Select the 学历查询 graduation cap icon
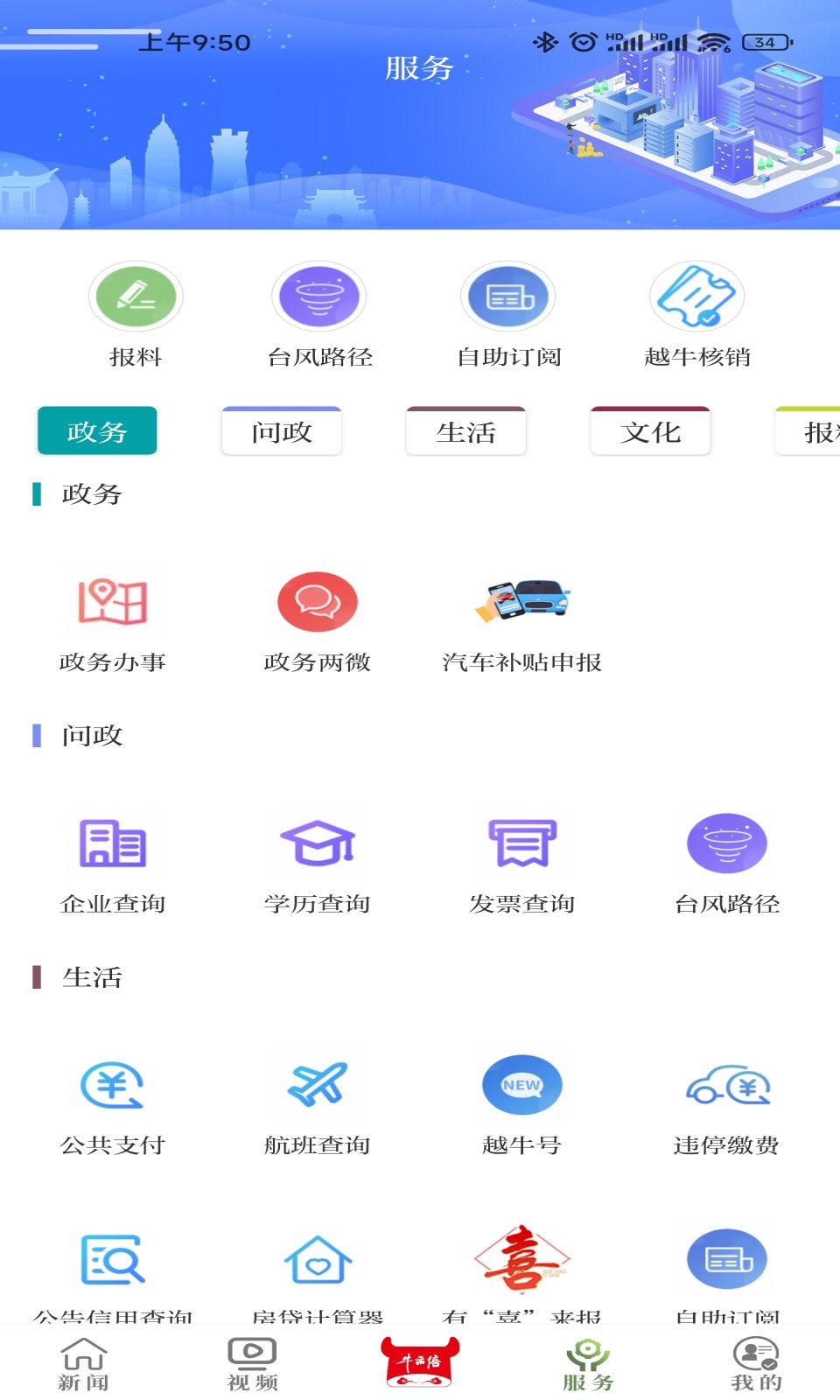 (318, 843)
